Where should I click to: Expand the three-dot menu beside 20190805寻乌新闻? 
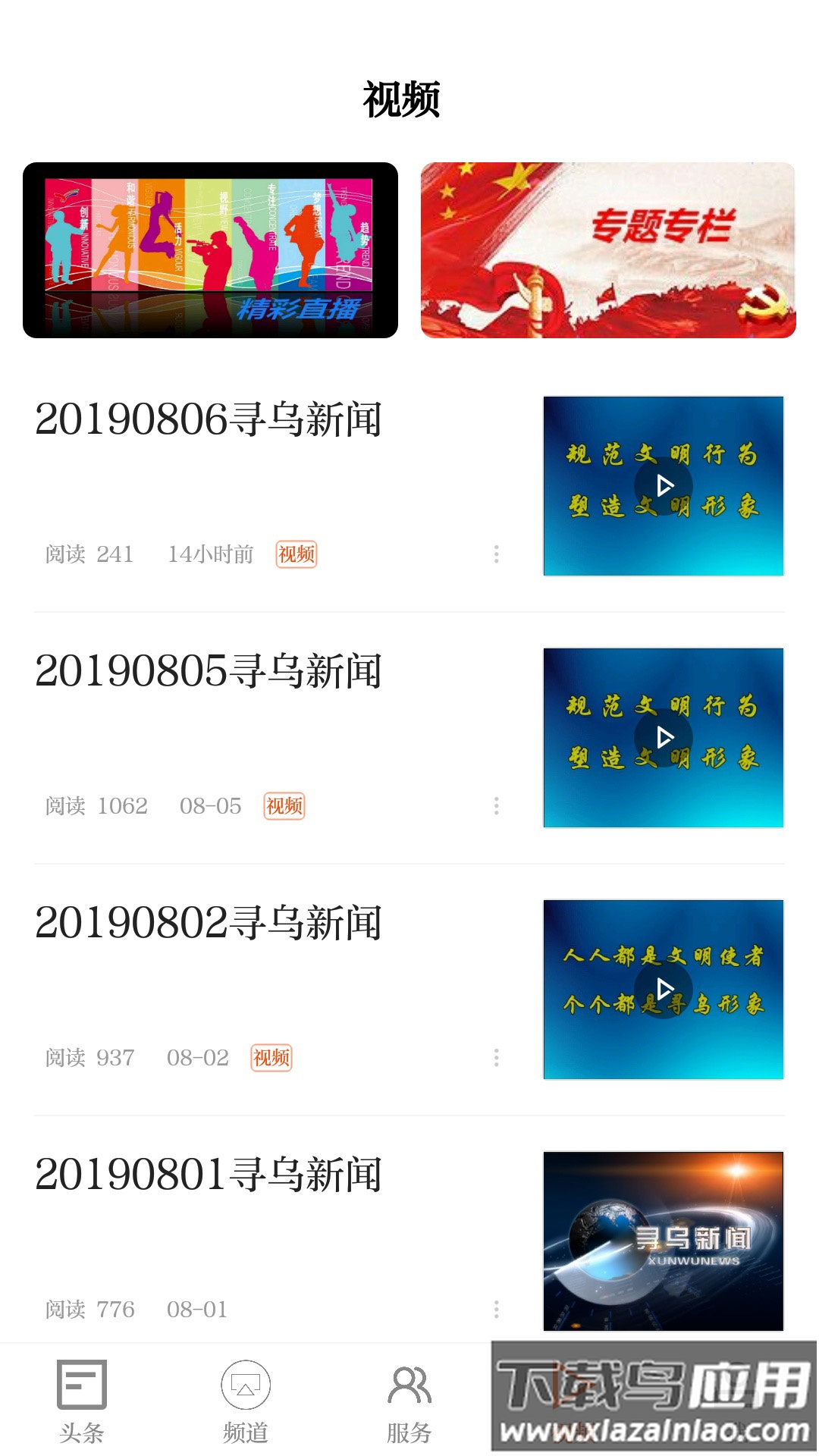(x=497, y=805)
